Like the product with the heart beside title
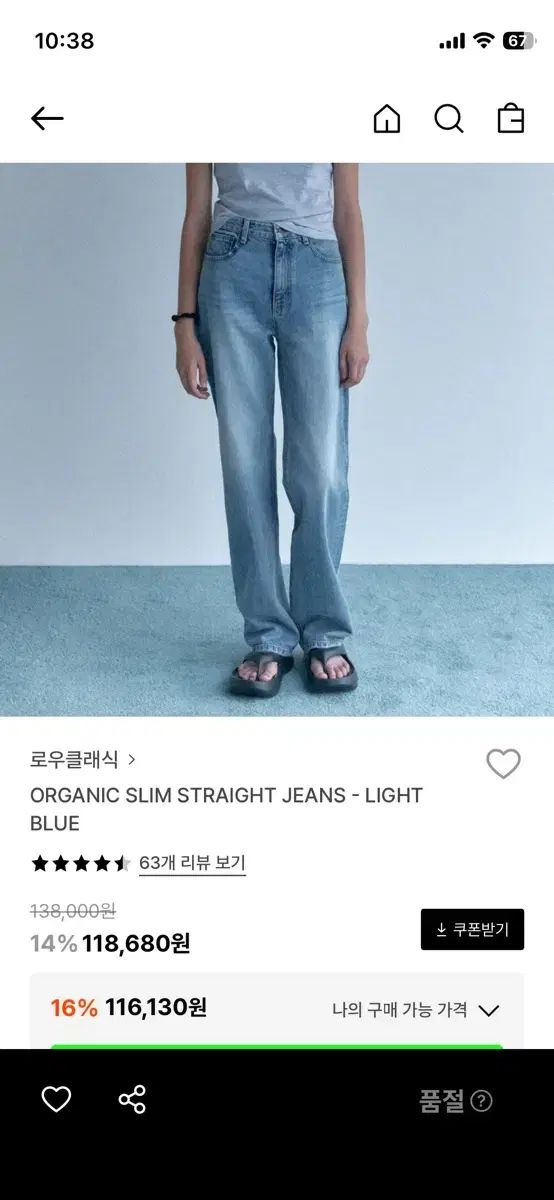The image size is (554, 1200). coord(503,764)
